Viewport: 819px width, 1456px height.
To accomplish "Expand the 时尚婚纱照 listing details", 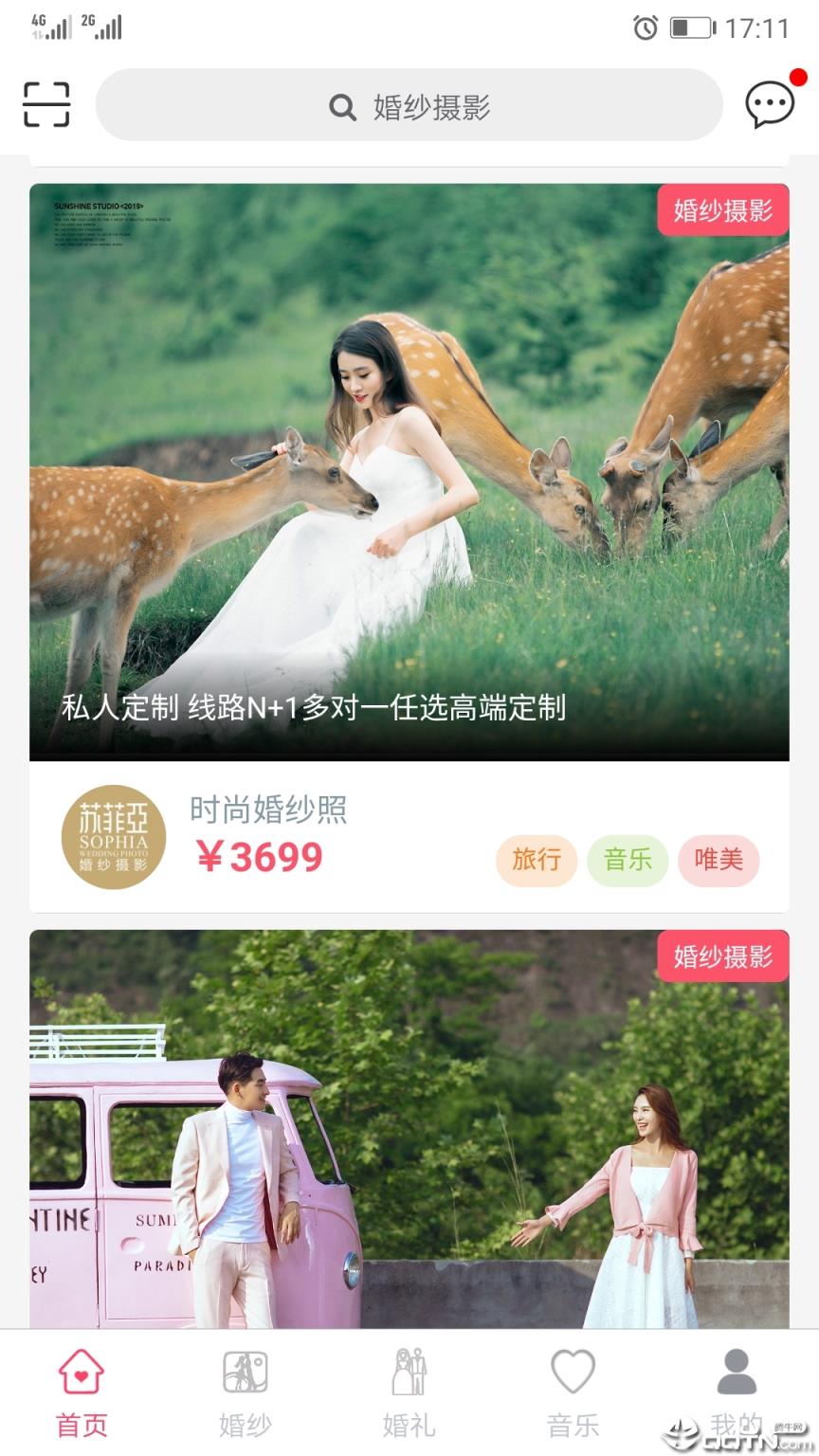I will point(268,810).
